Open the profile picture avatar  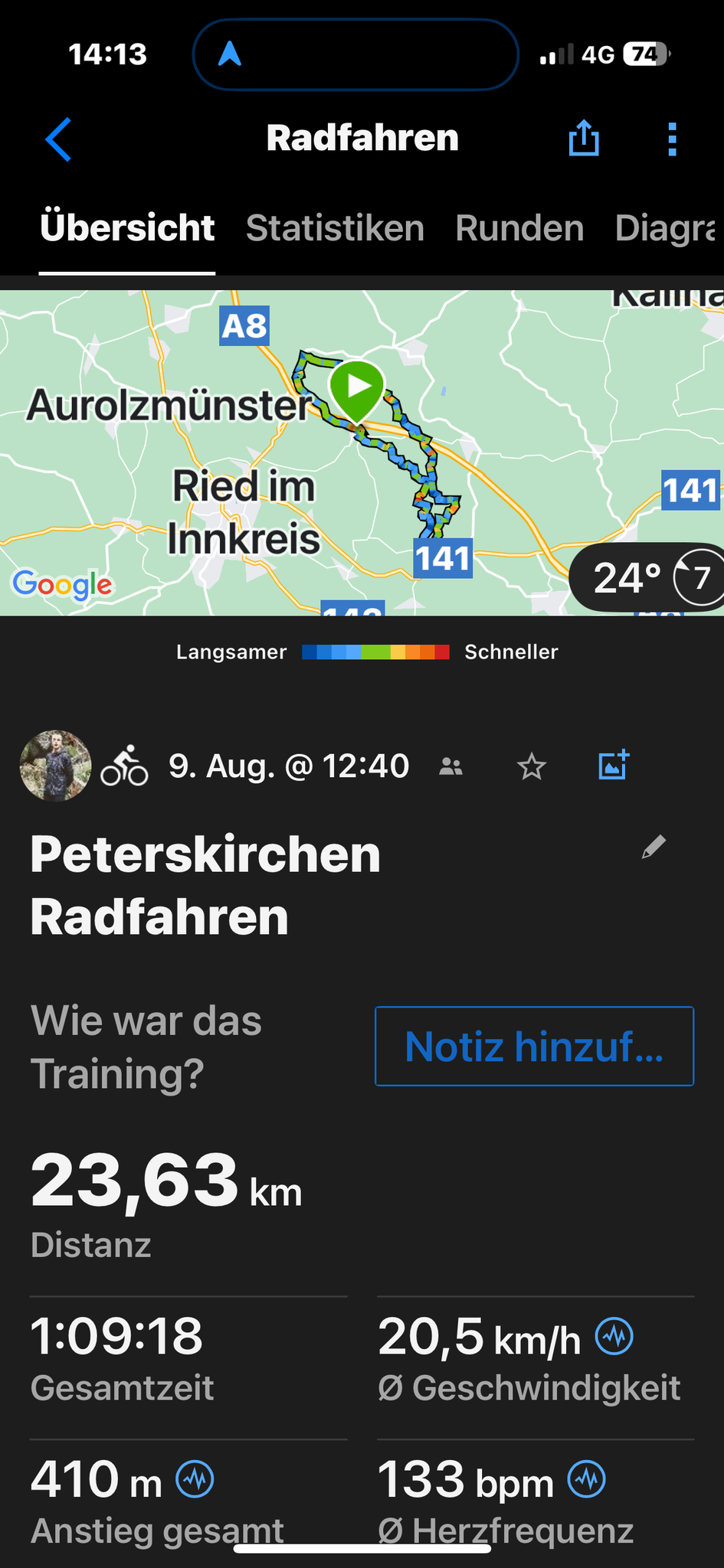point(55,766)
